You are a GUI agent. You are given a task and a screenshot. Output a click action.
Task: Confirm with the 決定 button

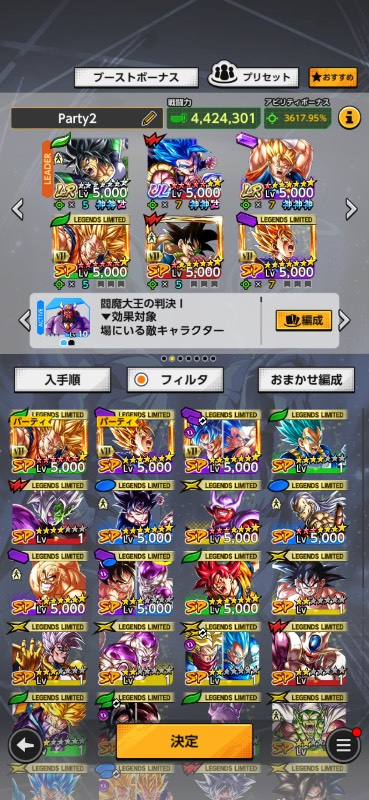tap(184, 741)
